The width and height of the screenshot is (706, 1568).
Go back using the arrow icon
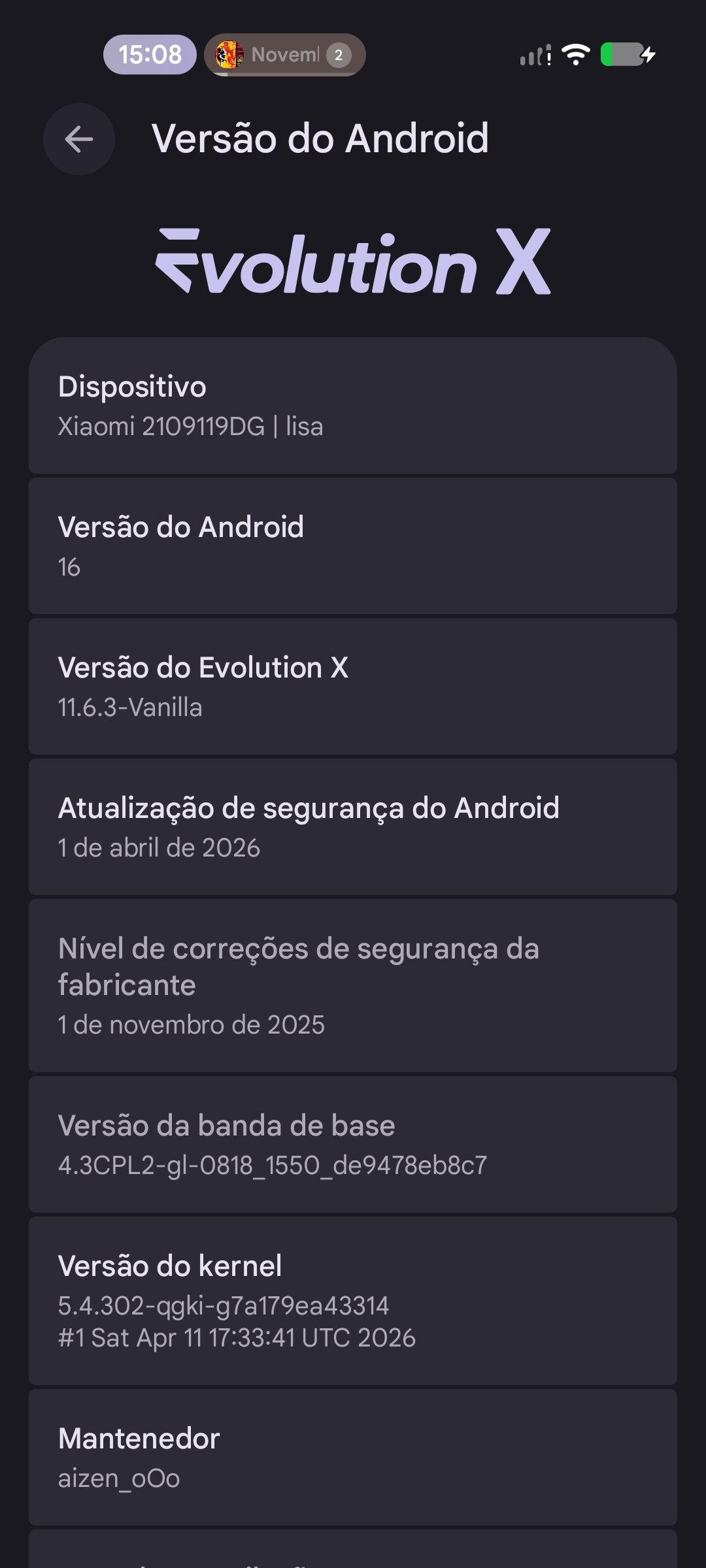coord(79,139)
